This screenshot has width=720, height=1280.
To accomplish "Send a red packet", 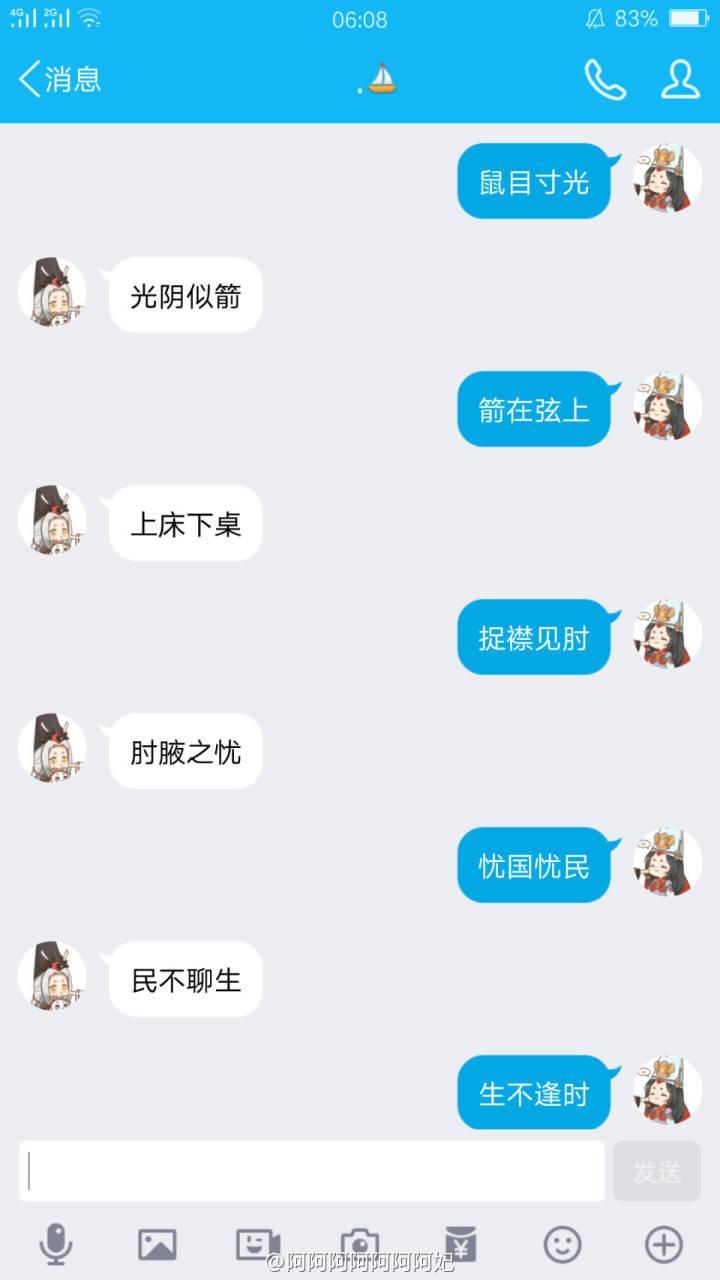I will pos(460,1244).
